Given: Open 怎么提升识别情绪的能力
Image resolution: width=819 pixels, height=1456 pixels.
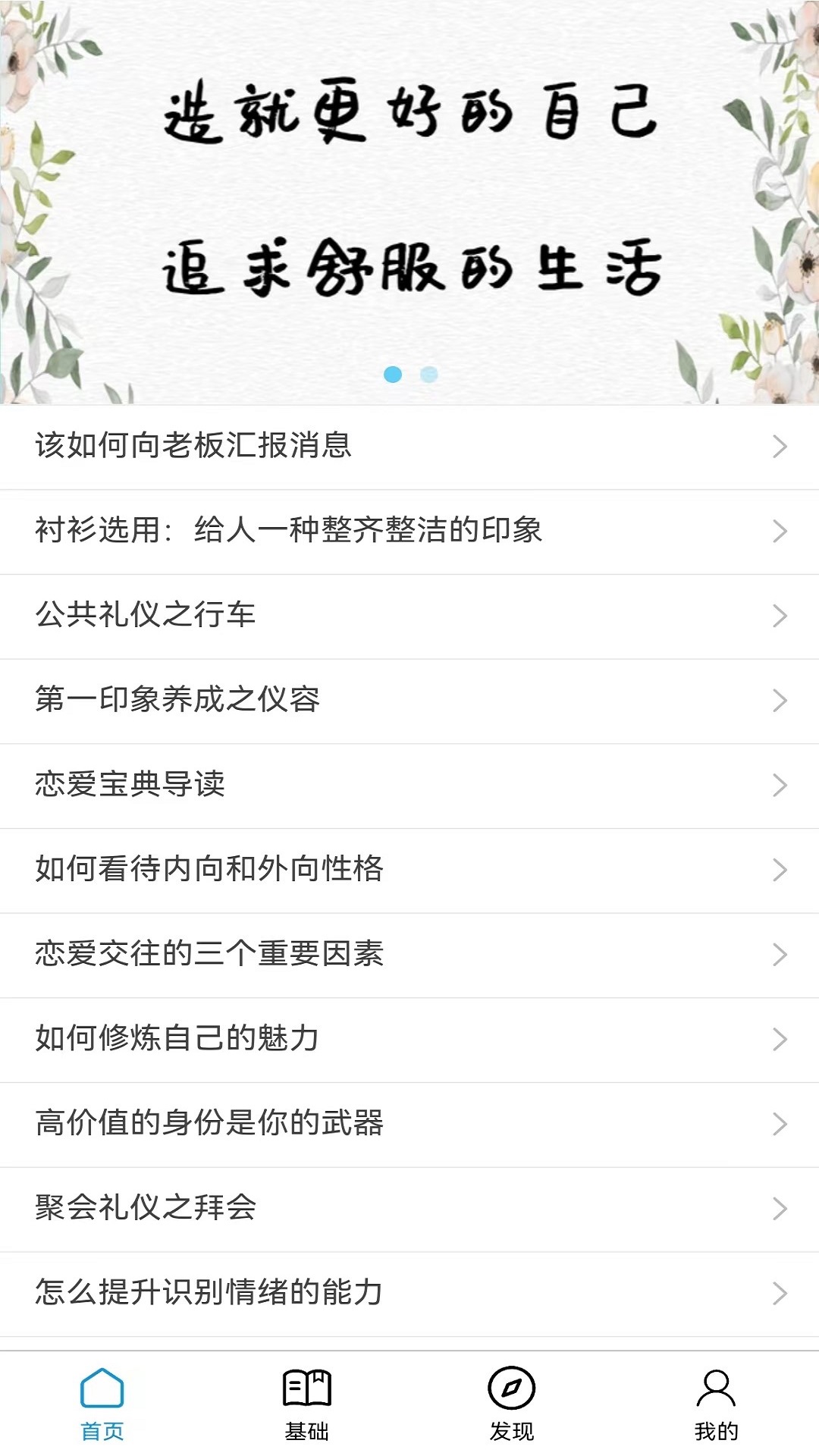Looking at the screenshot, I should [x=409, y=1293].
